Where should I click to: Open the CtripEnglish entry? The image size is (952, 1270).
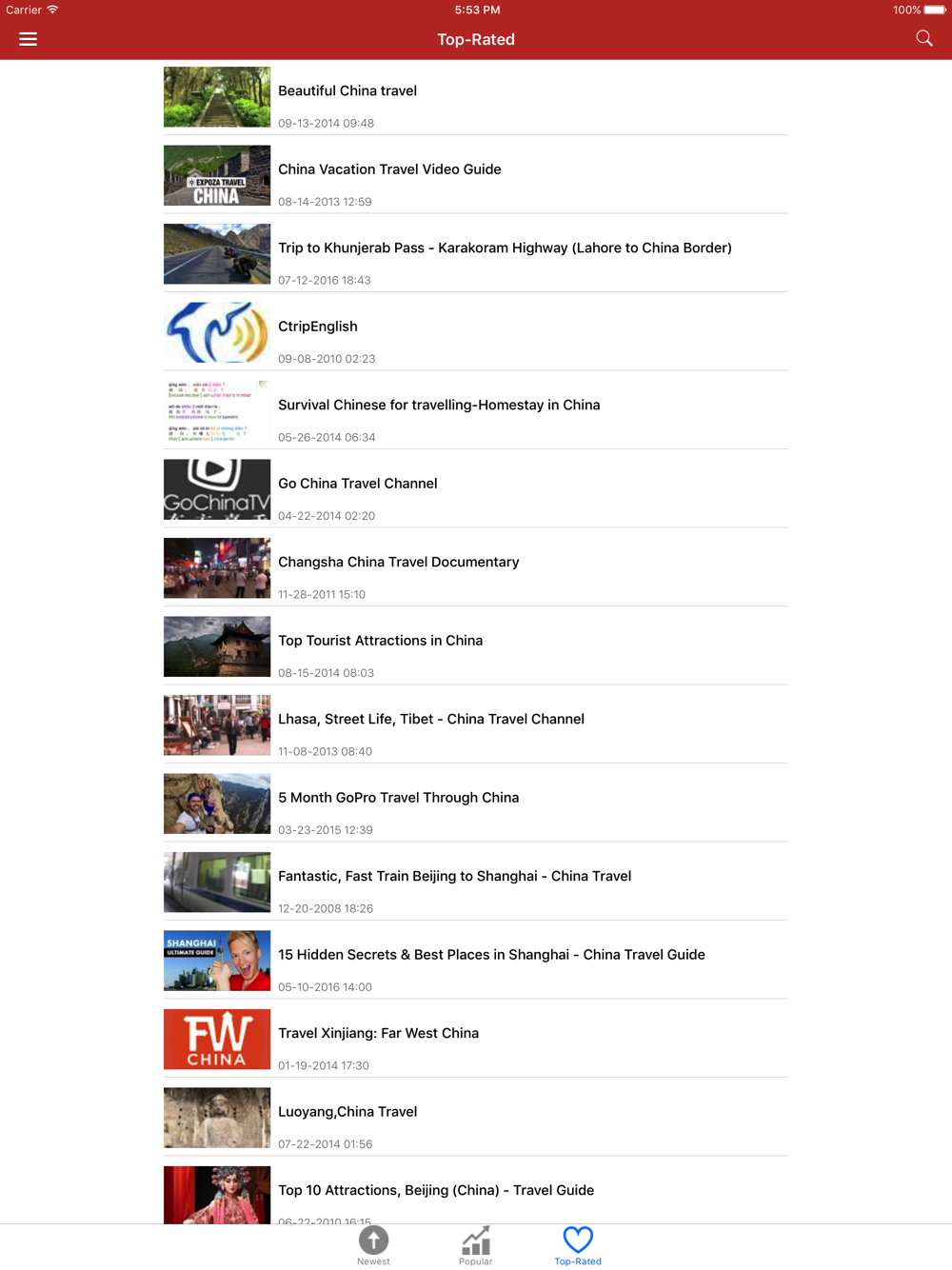click(x=476, y=332)
